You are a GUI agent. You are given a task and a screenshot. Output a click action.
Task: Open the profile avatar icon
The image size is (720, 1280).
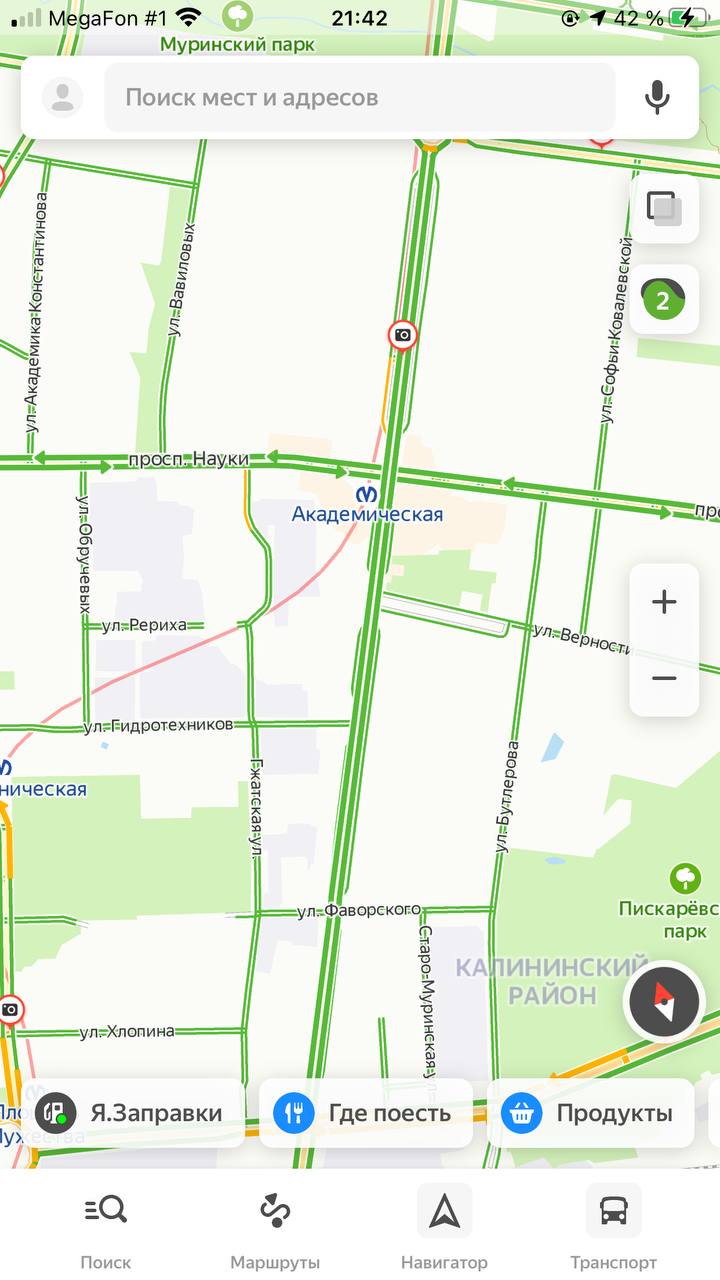click(63, 97)
